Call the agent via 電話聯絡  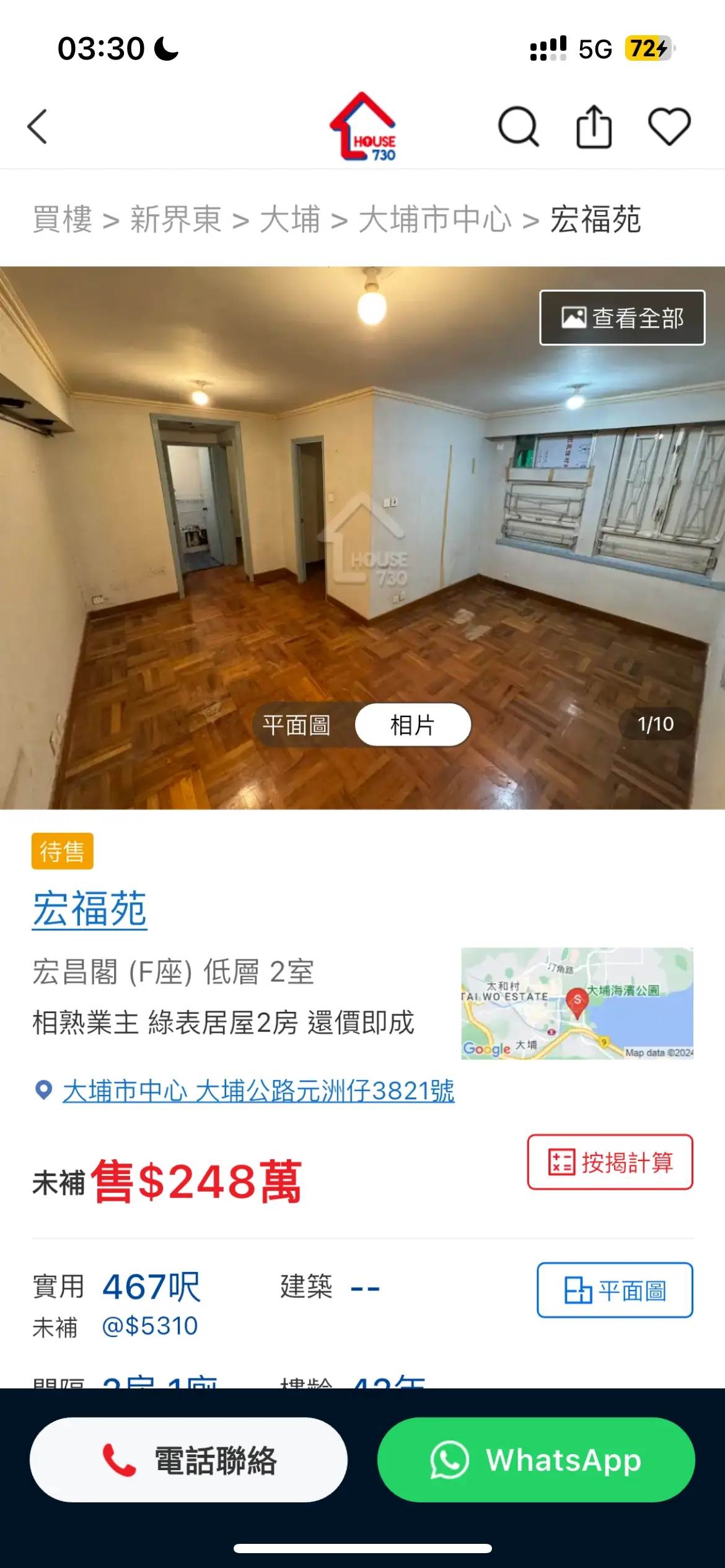(x=188, y=1460)
